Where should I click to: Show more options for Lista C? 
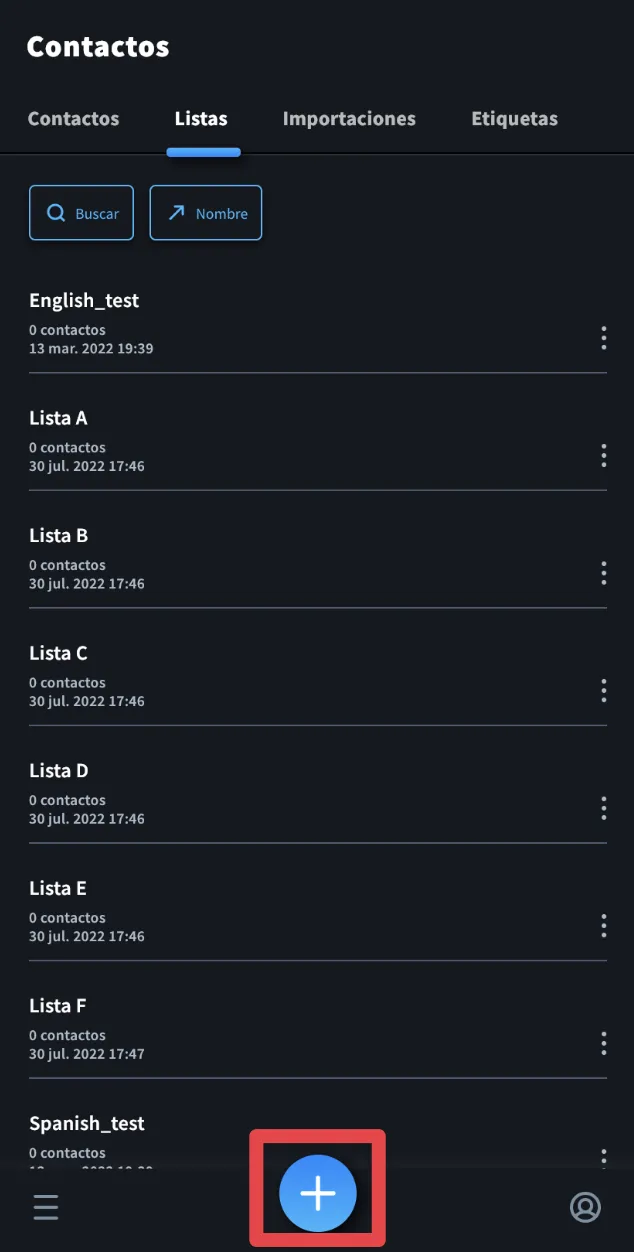coord(603,691)
